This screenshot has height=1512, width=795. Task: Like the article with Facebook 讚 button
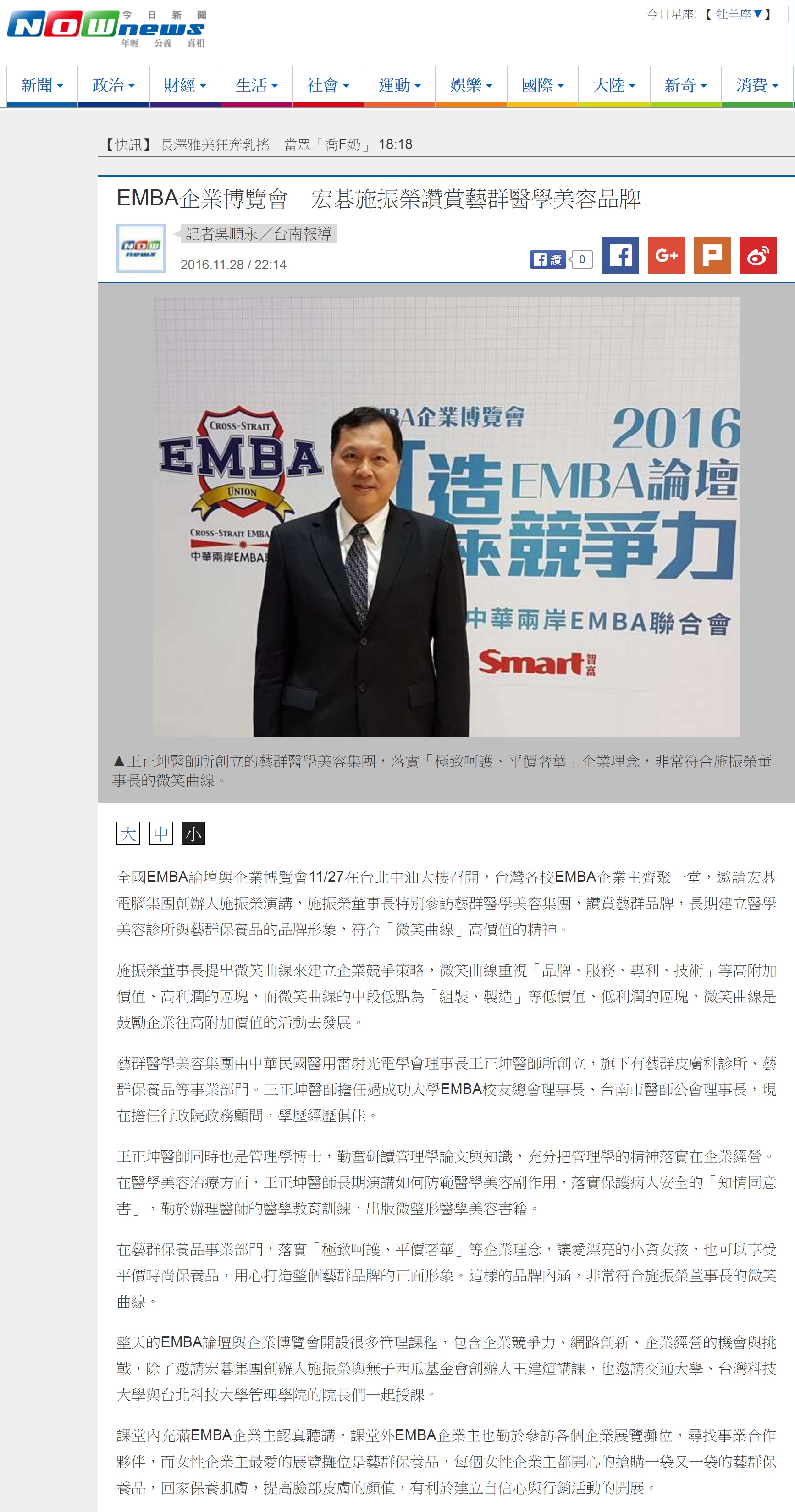click(x=547, y=259)
